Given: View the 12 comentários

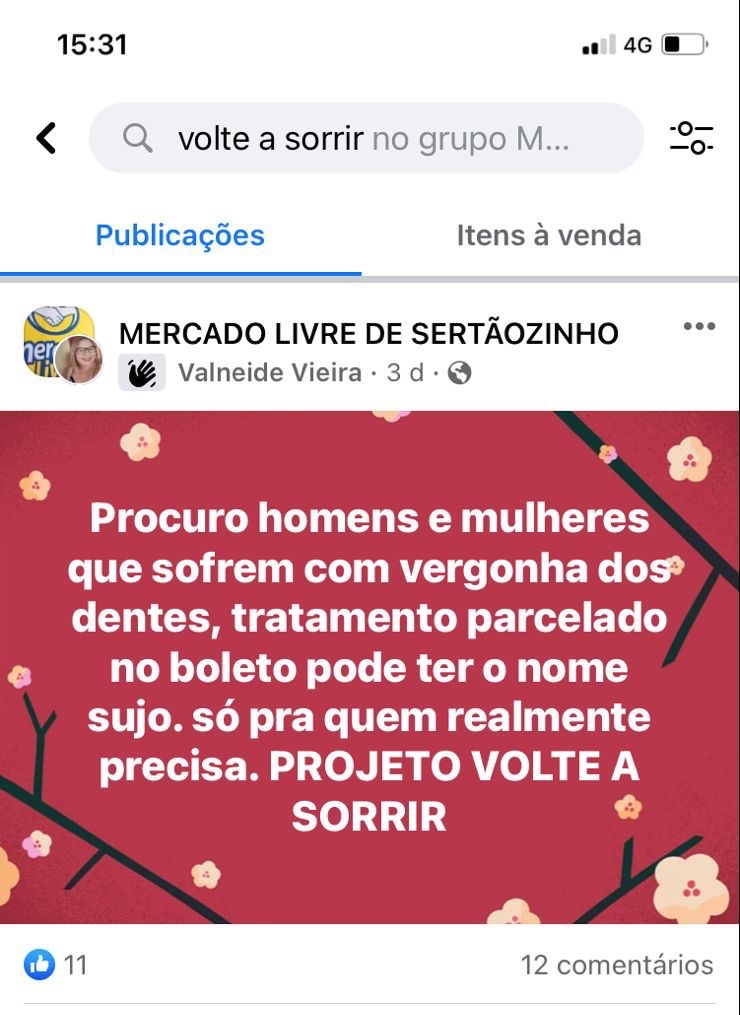Looking at the screenshot, I should pos(616,965).
